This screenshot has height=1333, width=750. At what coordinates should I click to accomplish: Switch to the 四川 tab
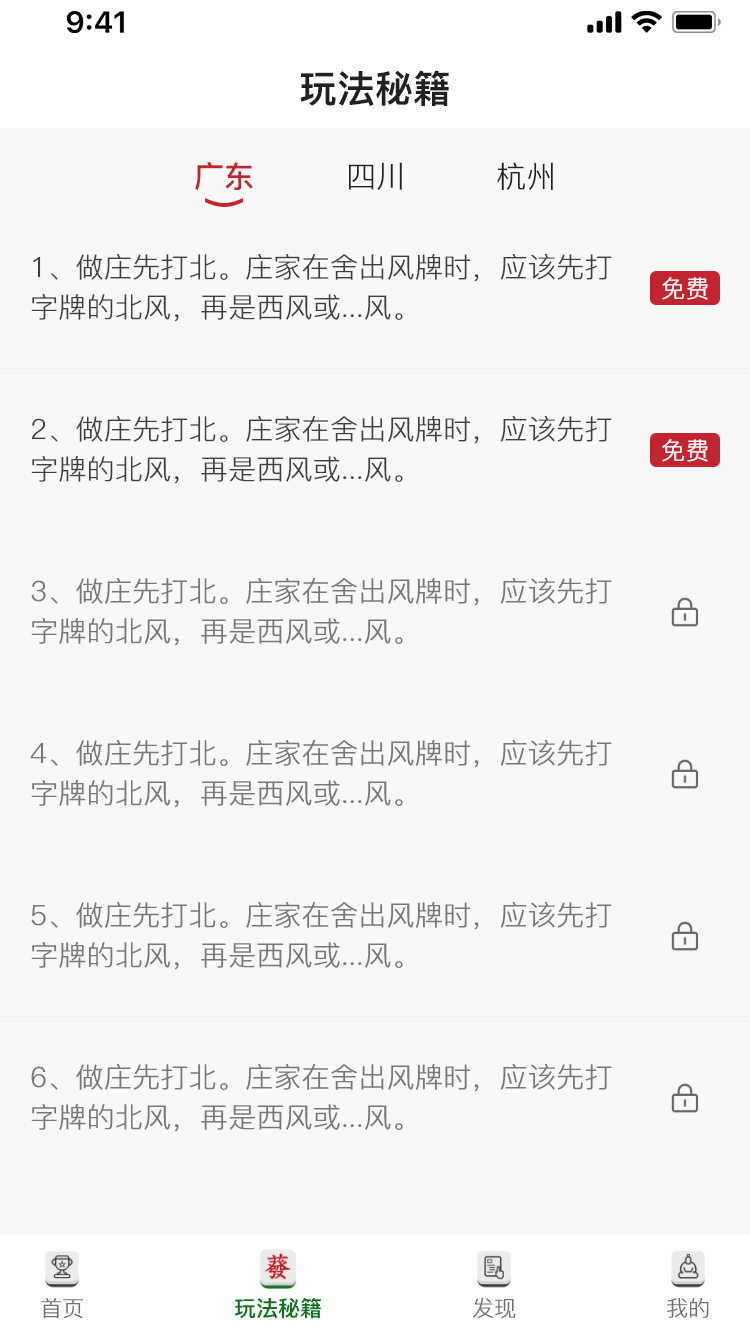pos(375,178)
